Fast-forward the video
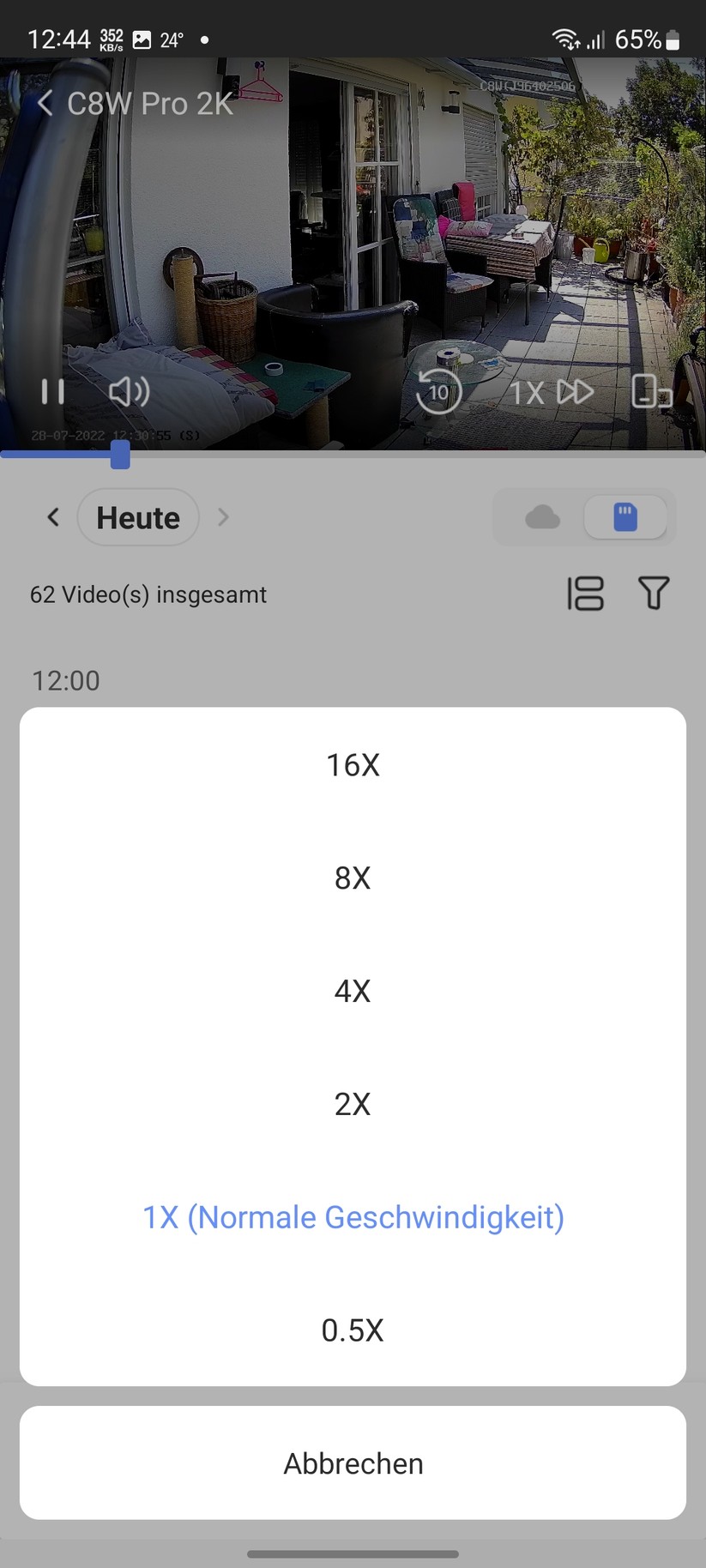This screenshot has height=1568, width=706. [x=574, y=392]
